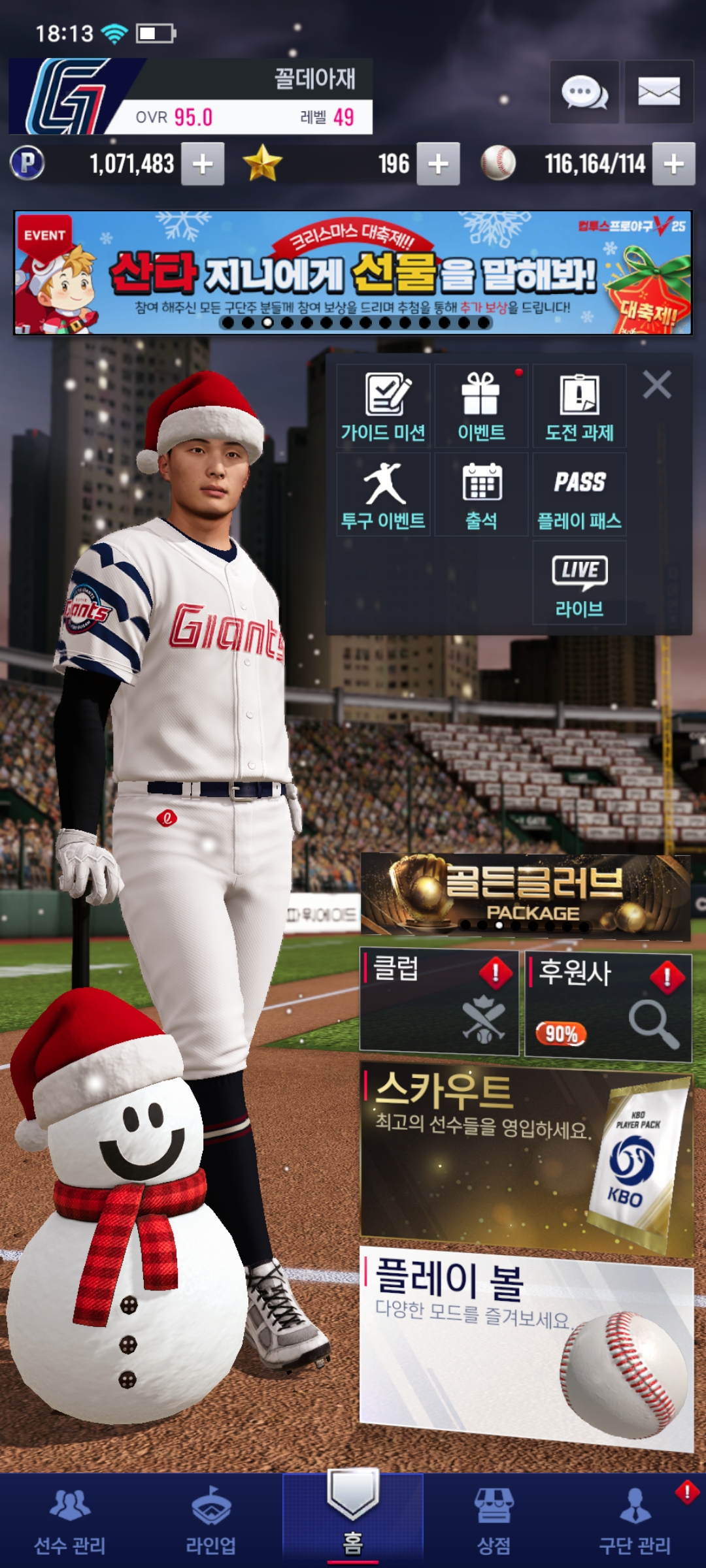Open the 골든글러브 package banner
This screenshot has height=1568, width=706.
[x=526, y=895]
